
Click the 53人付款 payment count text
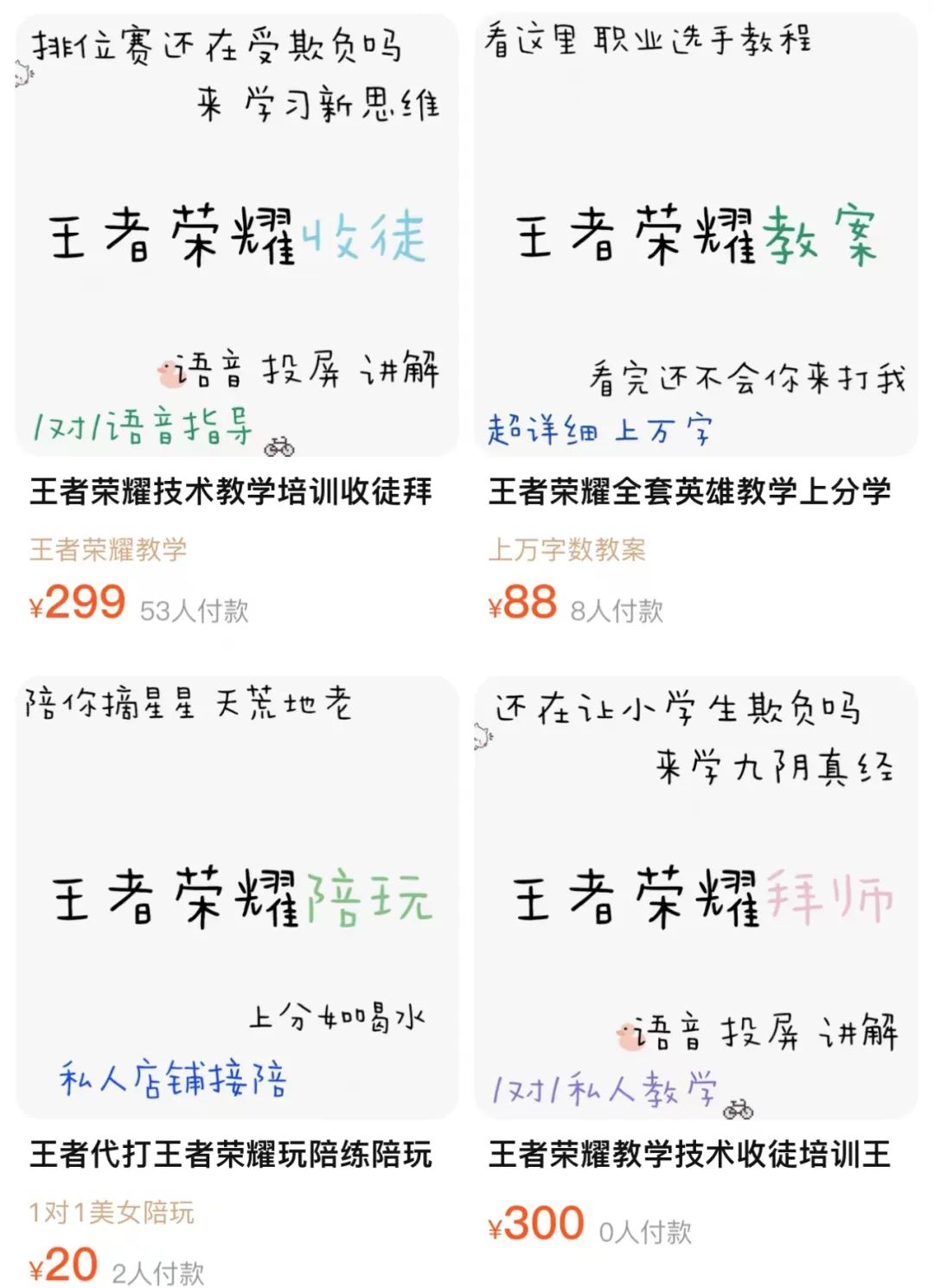(194, 609)
